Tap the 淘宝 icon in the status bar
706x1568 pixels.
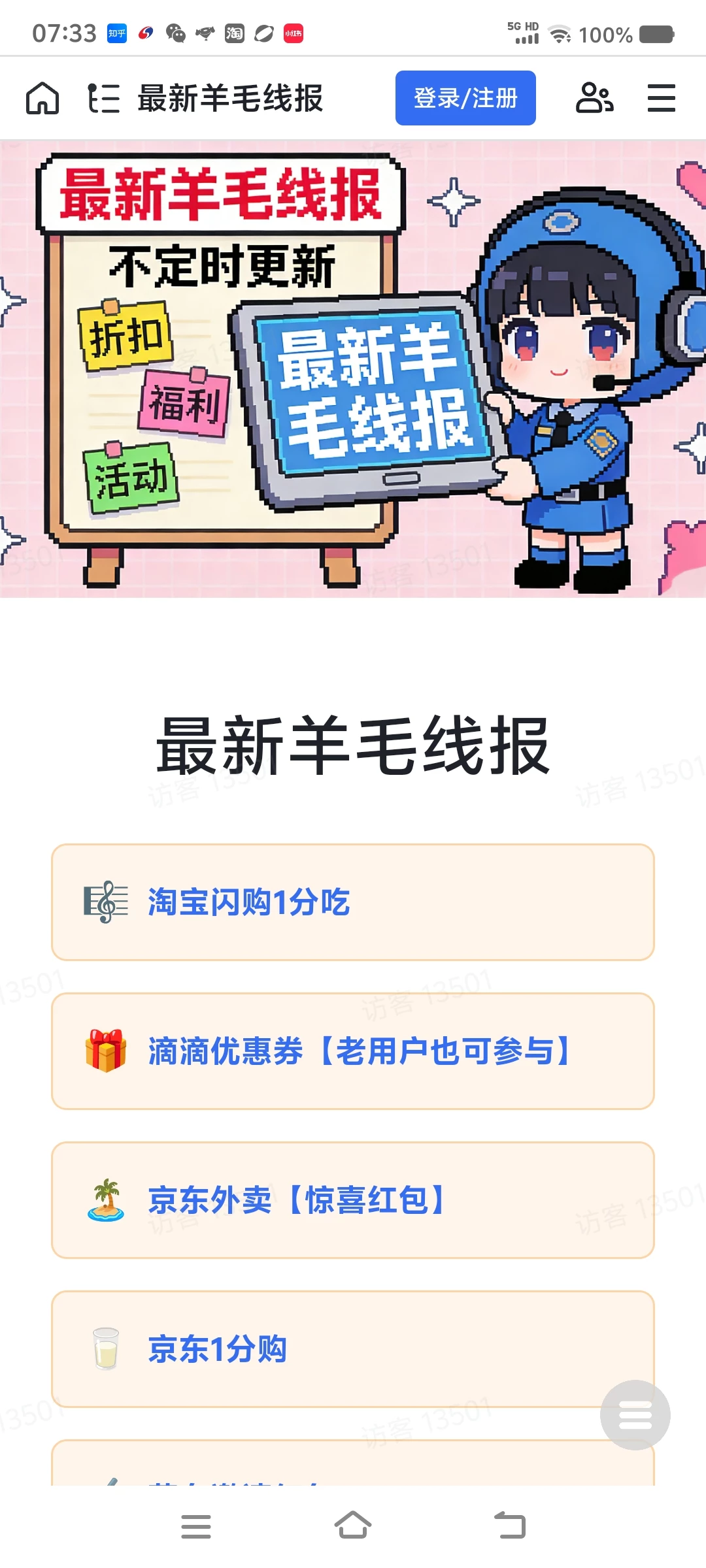(235, 35)
